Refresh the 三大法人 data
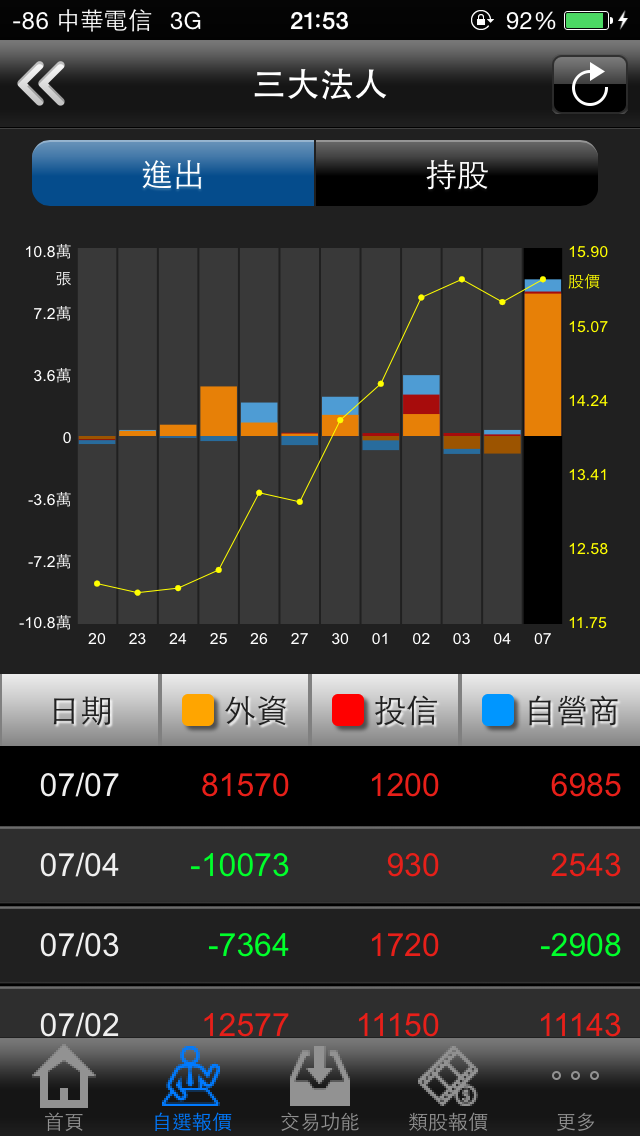This screenshot has height=1136, width=640. (x=589, y=84)
